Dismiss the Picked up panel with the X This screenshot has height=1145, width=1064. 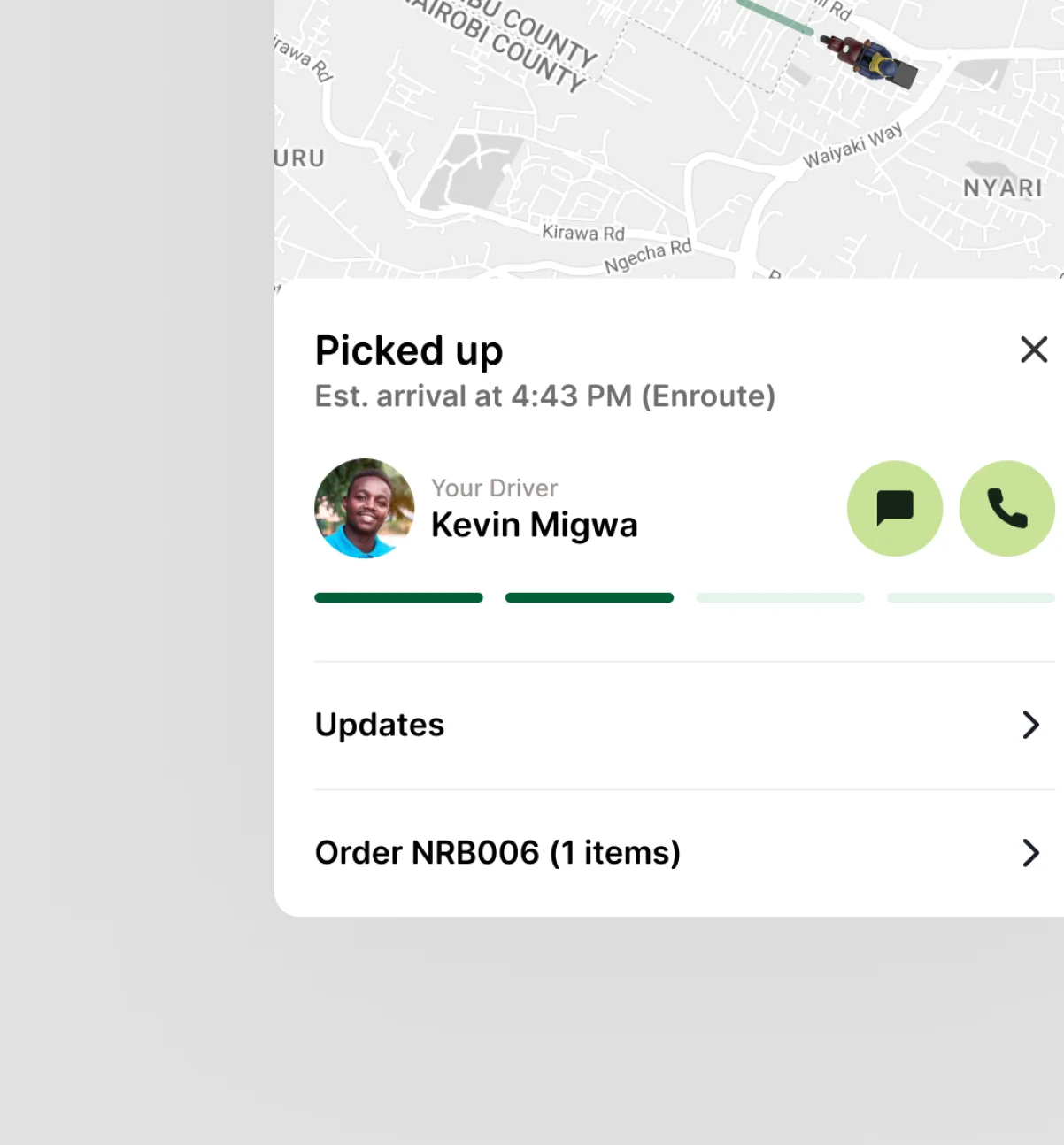(1033, 350)
